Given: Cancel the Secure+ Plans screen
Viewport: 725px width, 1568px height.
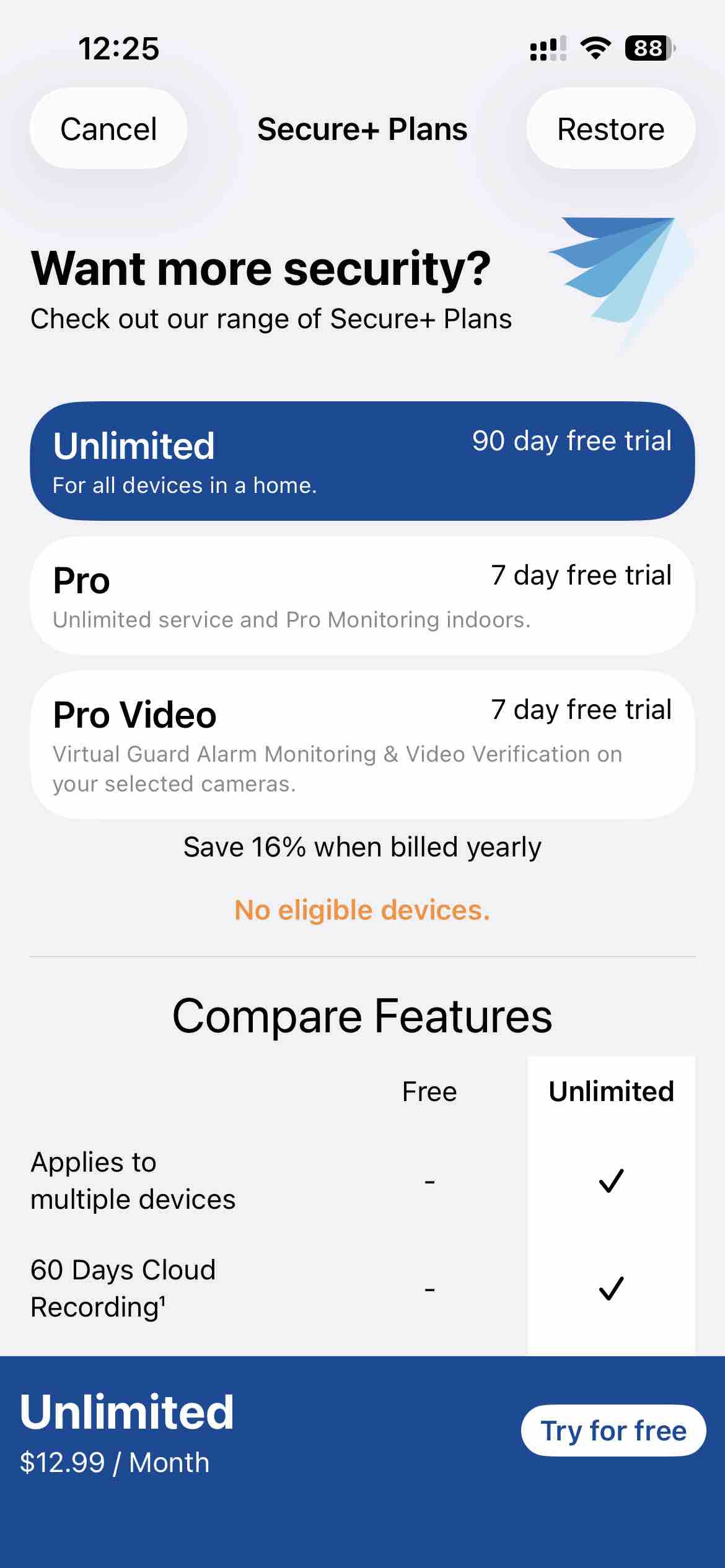Looking at the screenshot, I should (108, 129).
